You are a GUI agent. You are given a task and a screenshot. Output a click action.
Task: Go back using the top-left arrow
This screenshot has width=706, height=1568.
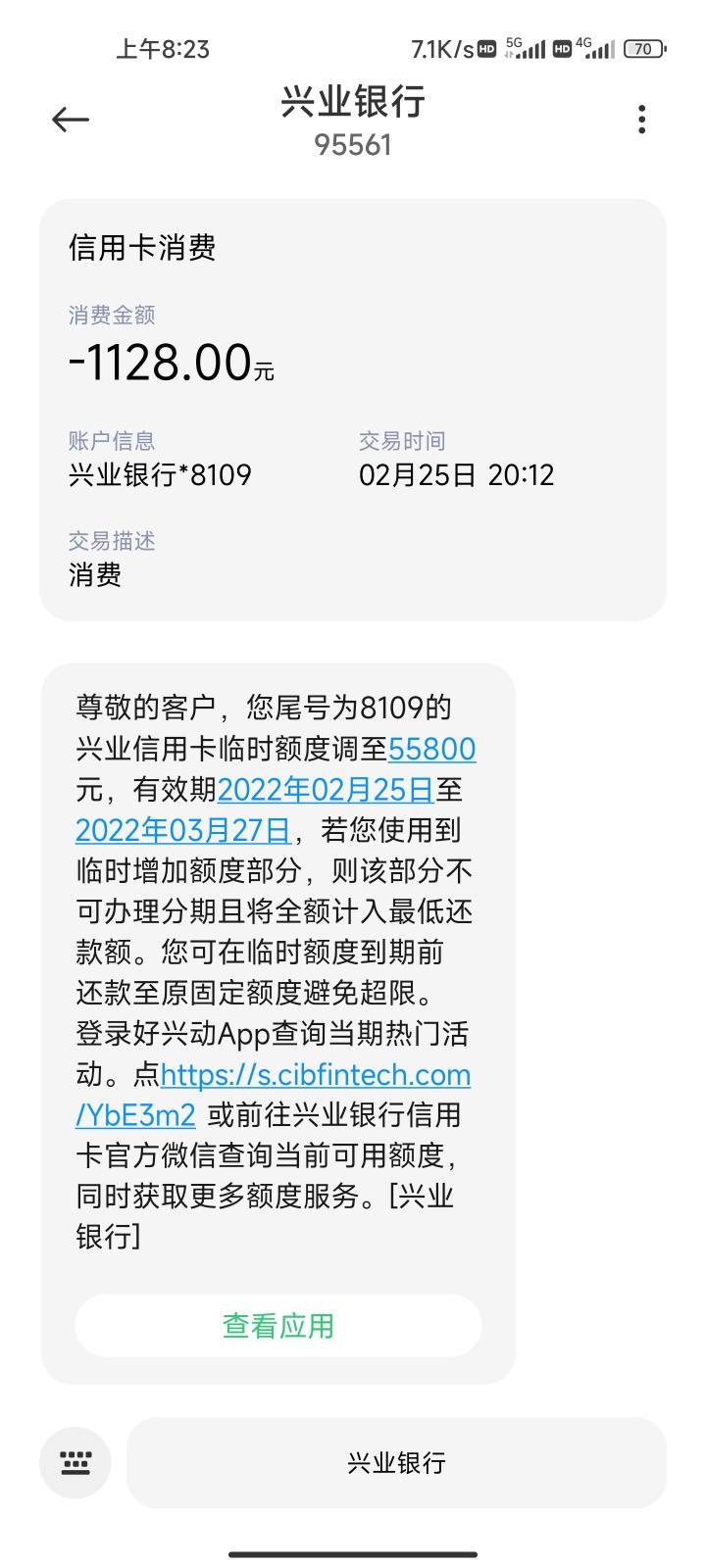tap(71, 120)
